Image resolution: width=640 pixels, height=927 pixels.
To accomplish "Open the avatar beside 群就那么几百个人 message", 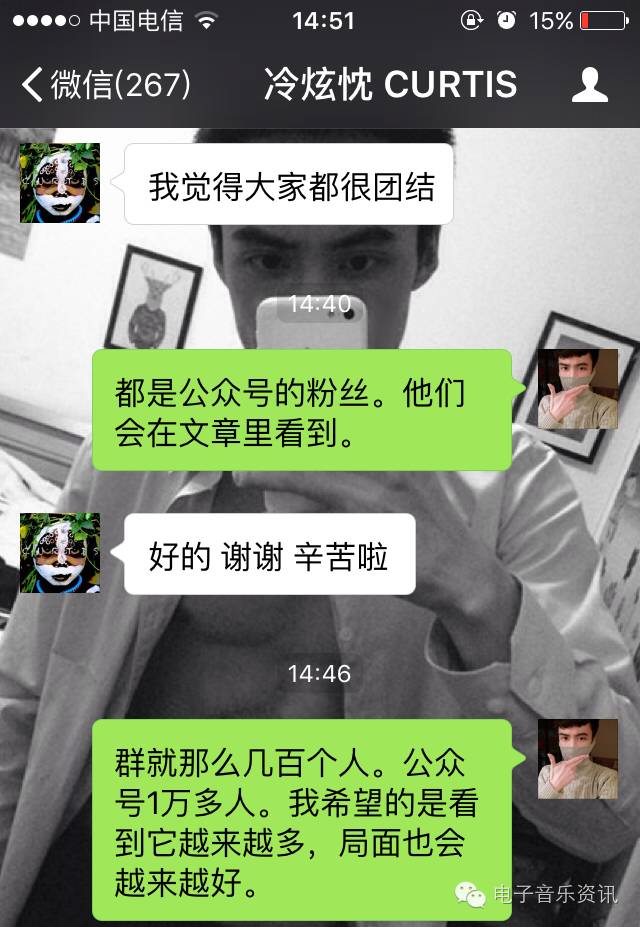I will [x=578, y=759].
